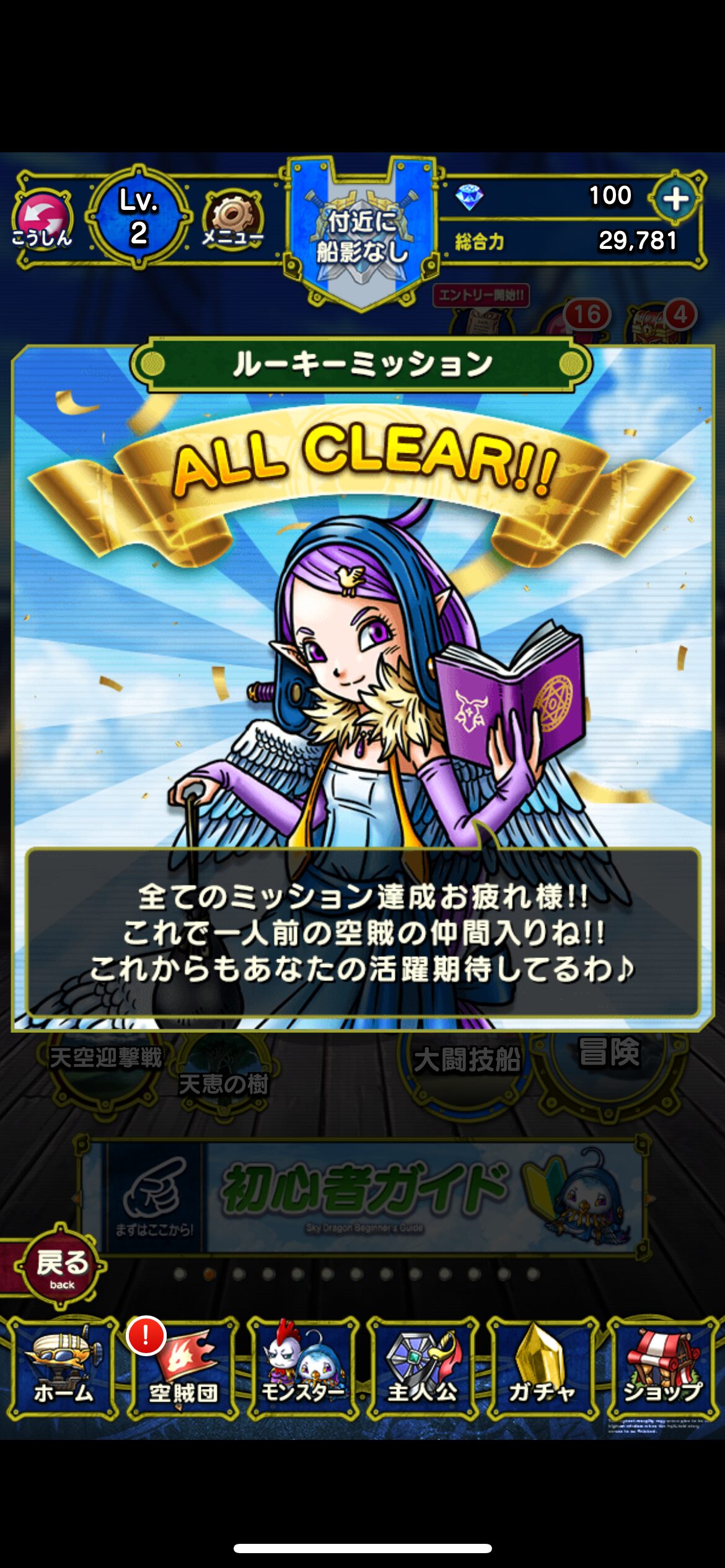Open the ガチャ tab
The width and height of the screenshot is (725, 1568).
point(542,1367)
